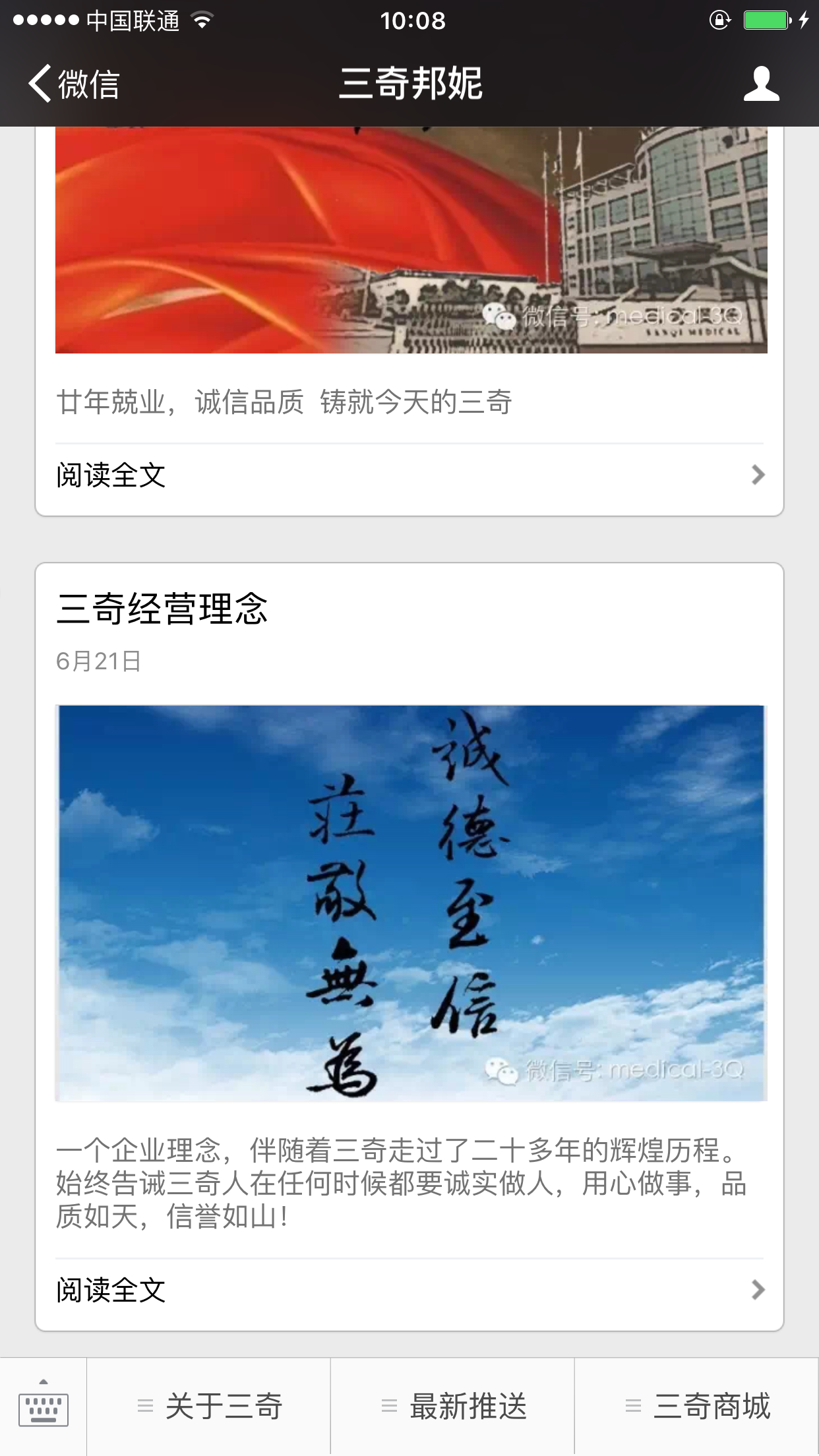
Task: Open the 三奇经营理念 article image
Action: click(410, 903)
